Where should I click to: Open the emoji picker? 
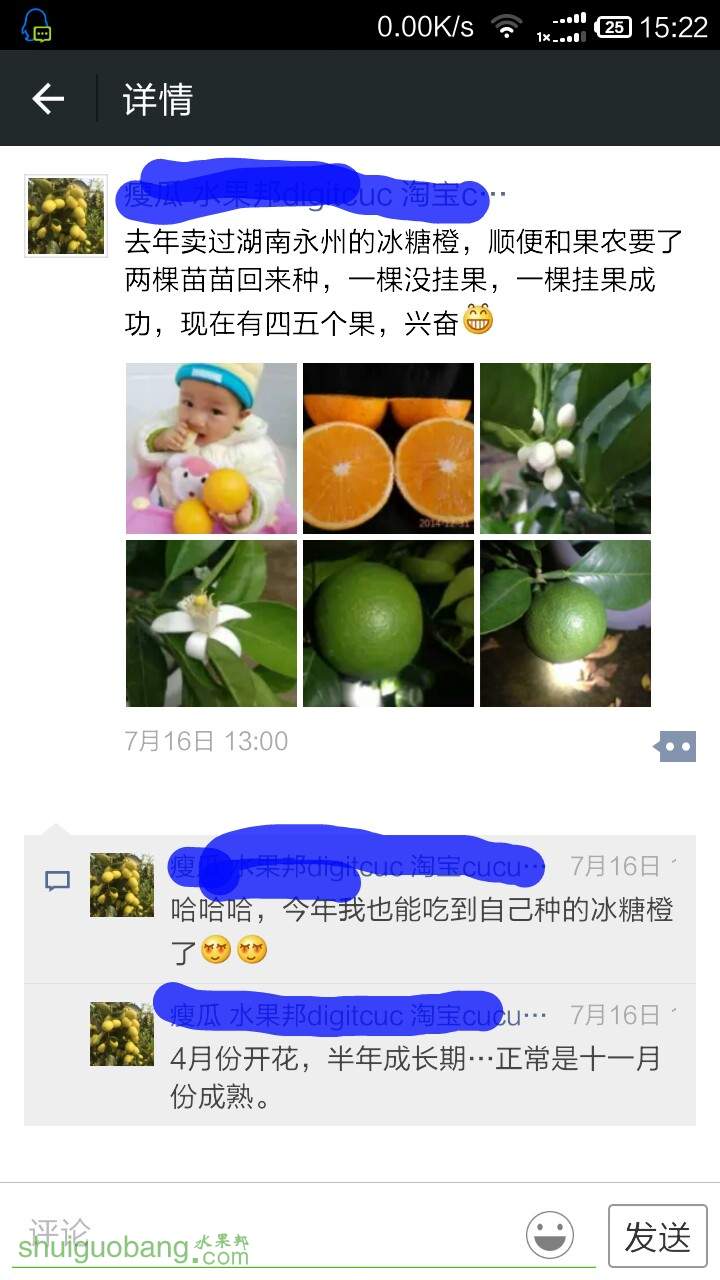coord(550,1235)
